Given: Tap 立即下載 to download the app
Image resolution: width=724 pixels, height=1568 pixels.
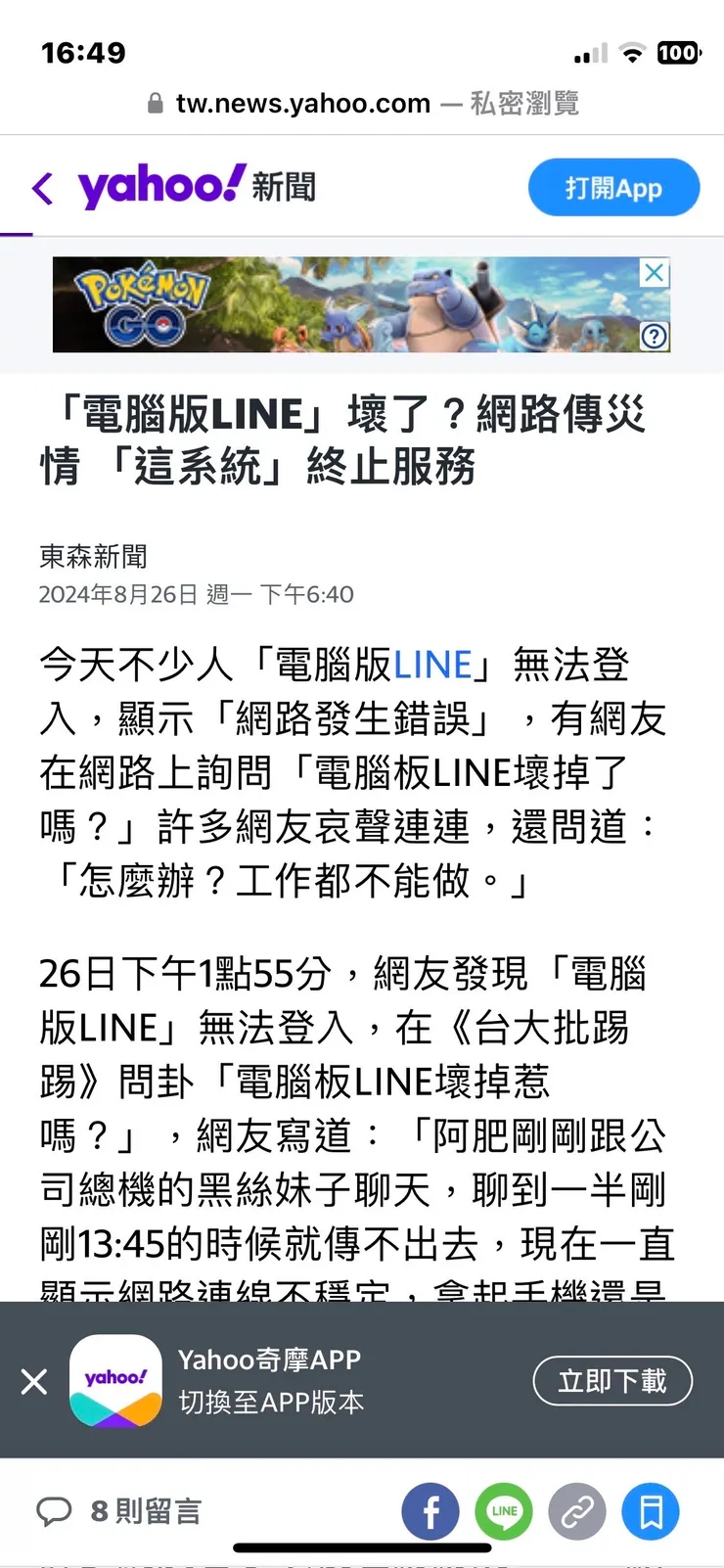Looking at the screenshot, I should pyautogui.click(x=612, y=1381).
